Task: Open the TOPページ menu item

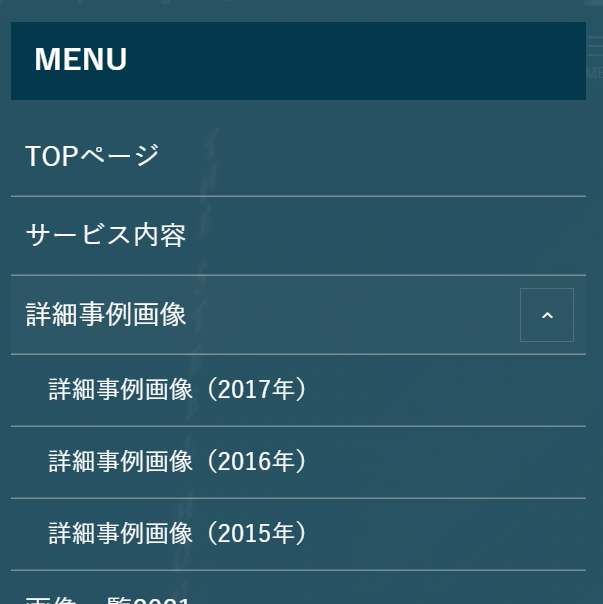Action: pyautogui.click(x=92, y=156)
